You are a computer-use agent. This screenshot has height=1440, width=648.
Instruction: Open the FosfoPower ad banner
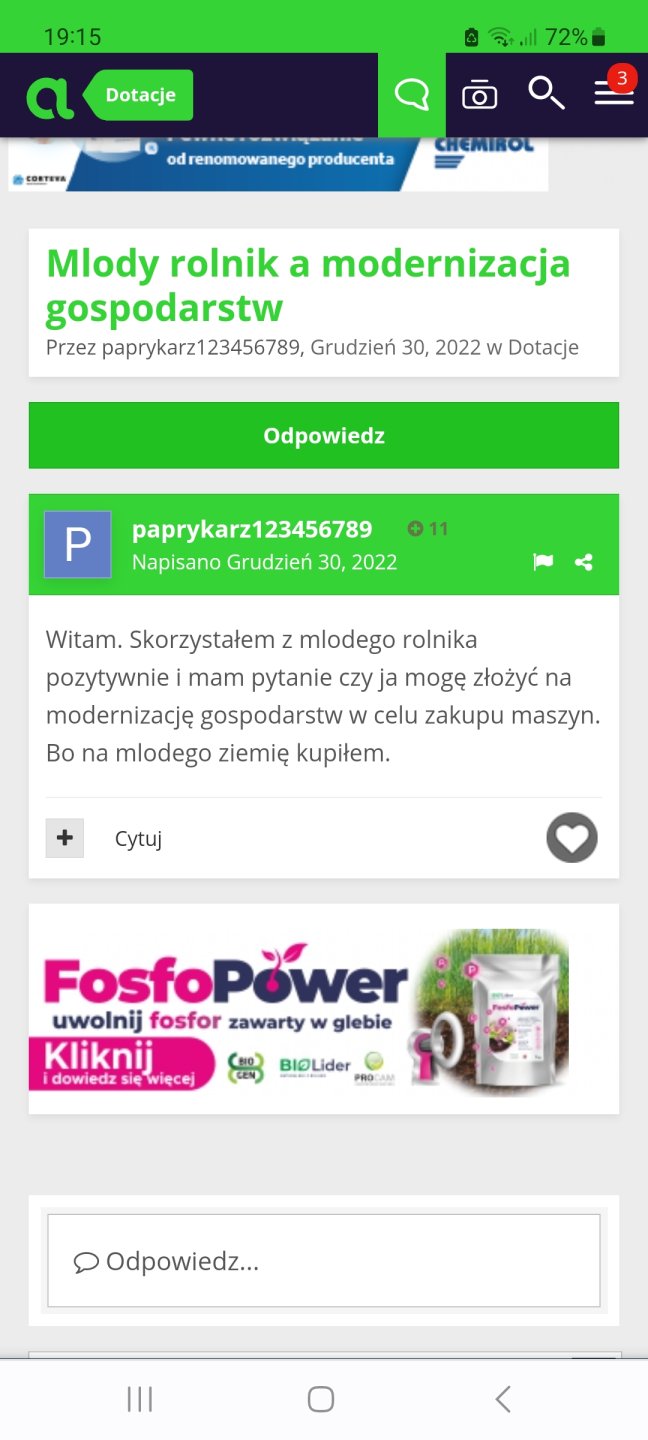(324, 1009)
